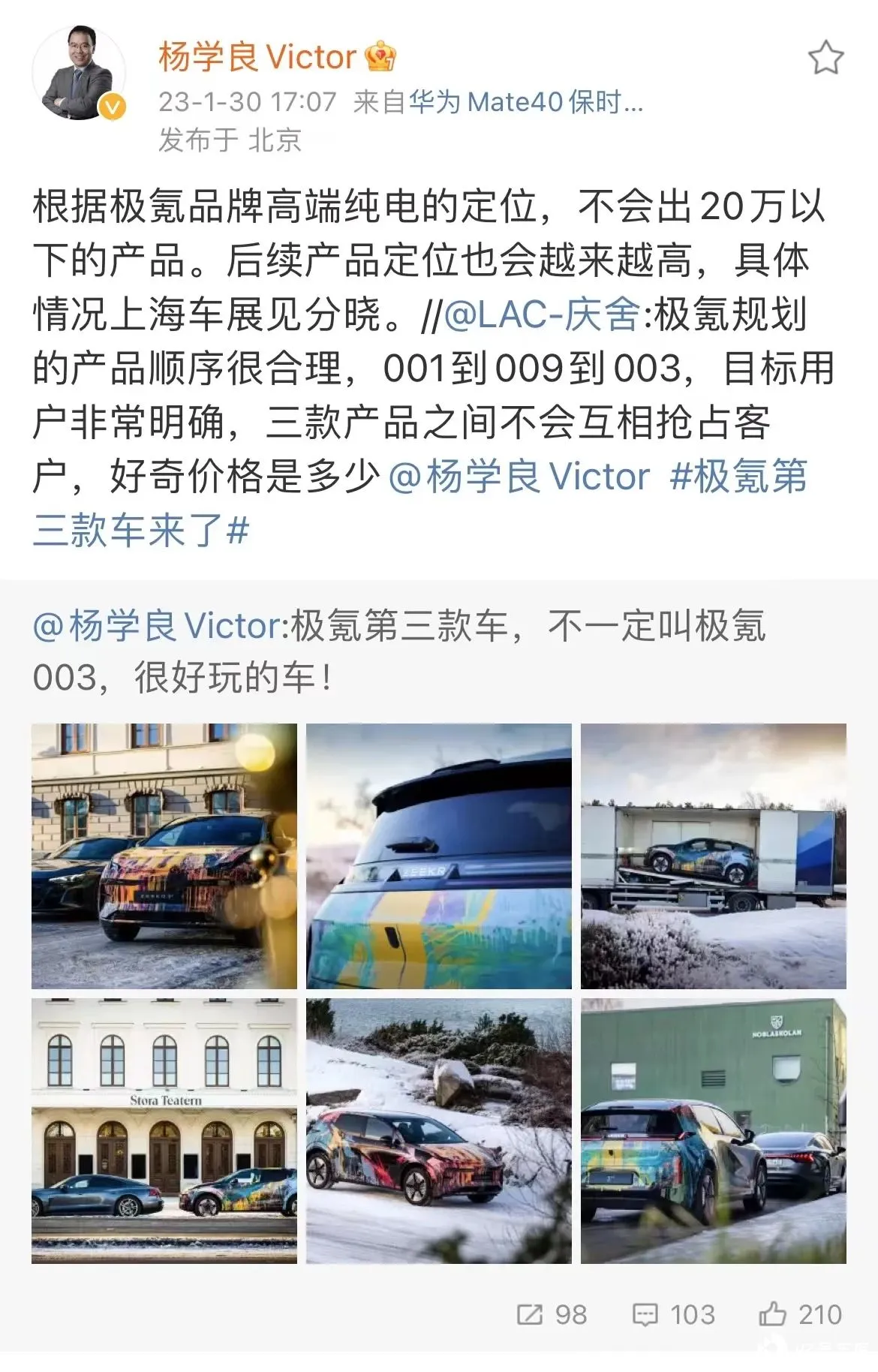The width and height of the screenshot is (878, 1372).
Task: Open 杨学良Victor's profile avatar
Action: click(78, 74)
